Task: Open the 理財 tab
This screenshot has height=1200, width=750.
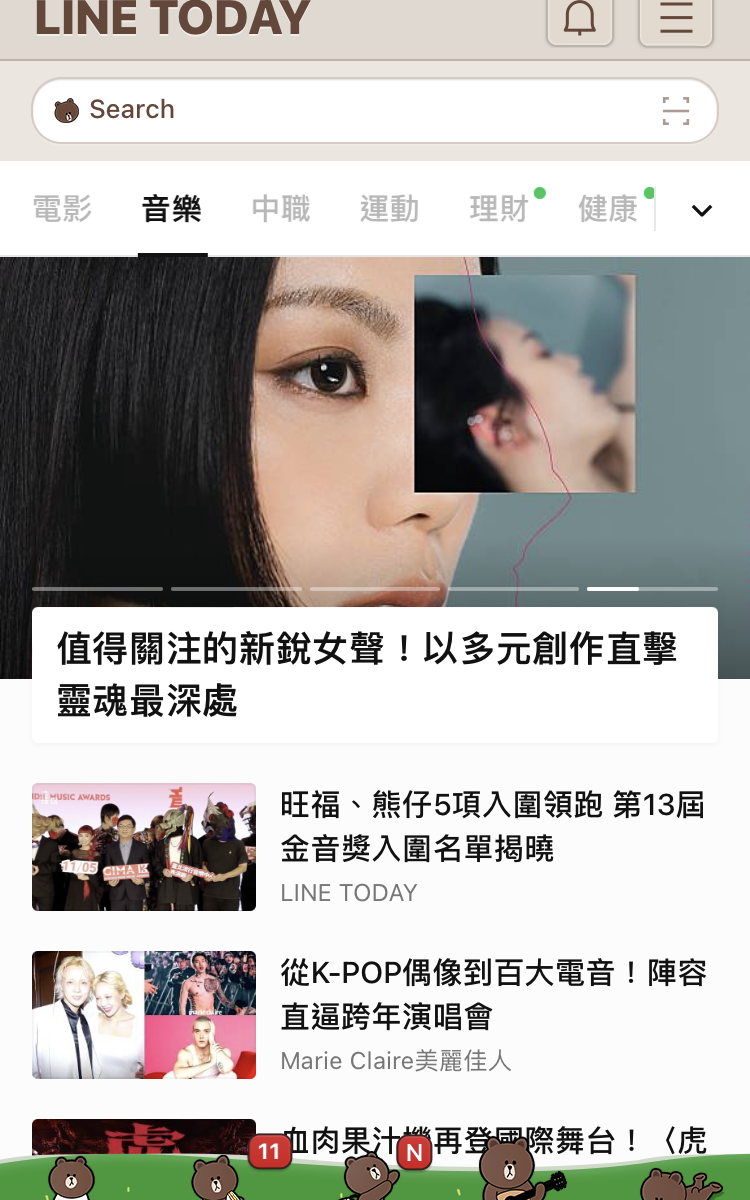Action: click(x=499, y=209)
